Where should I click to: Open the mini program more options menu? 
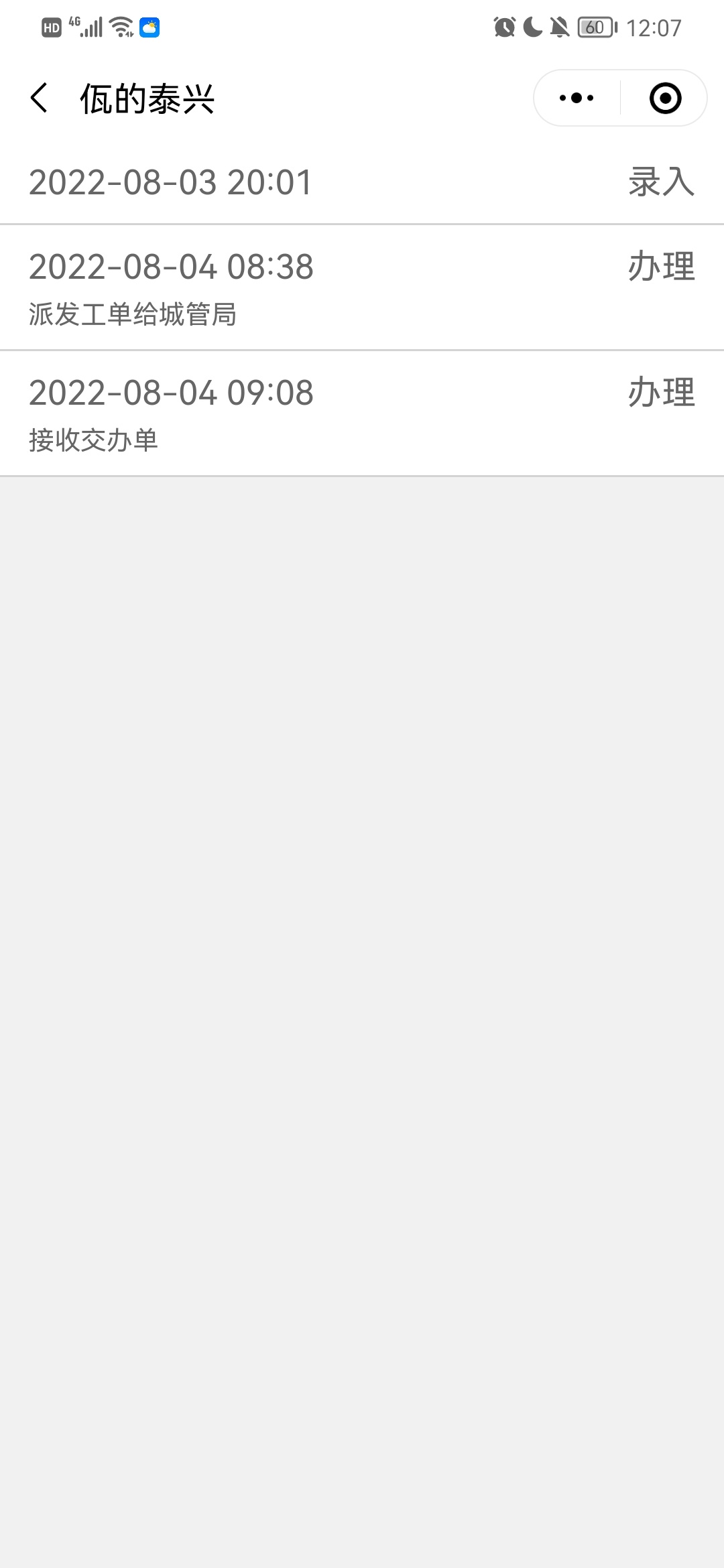pos(577,99)
